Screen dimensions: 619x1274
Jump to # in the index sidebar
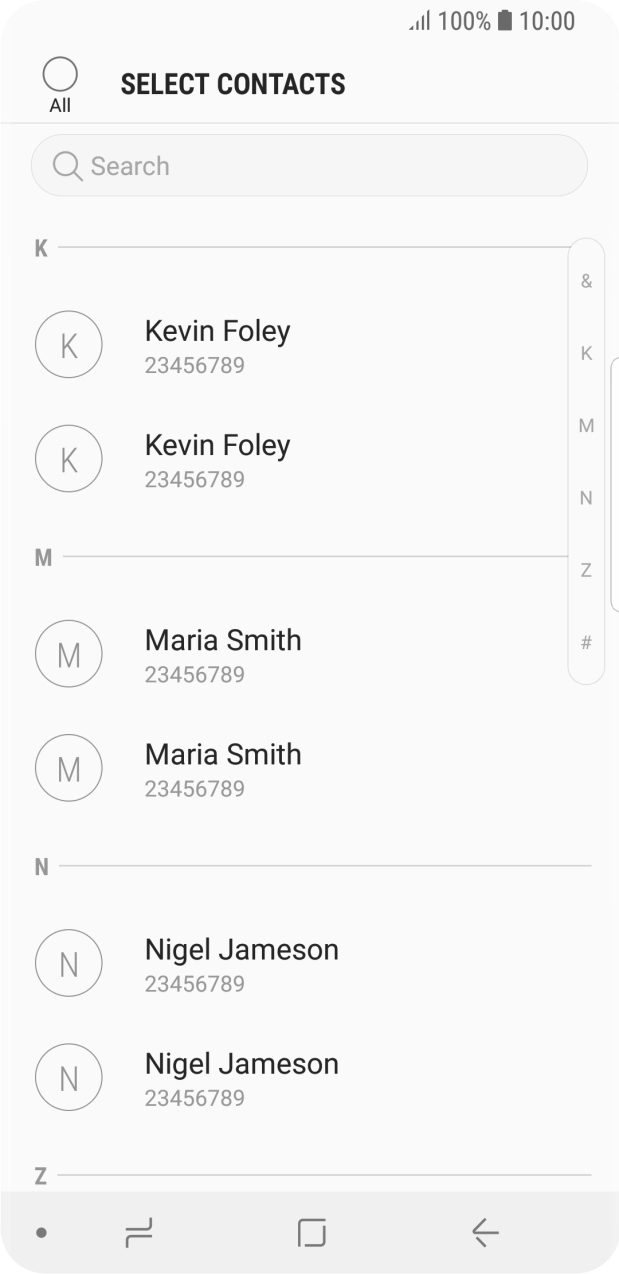pos(586,642)
